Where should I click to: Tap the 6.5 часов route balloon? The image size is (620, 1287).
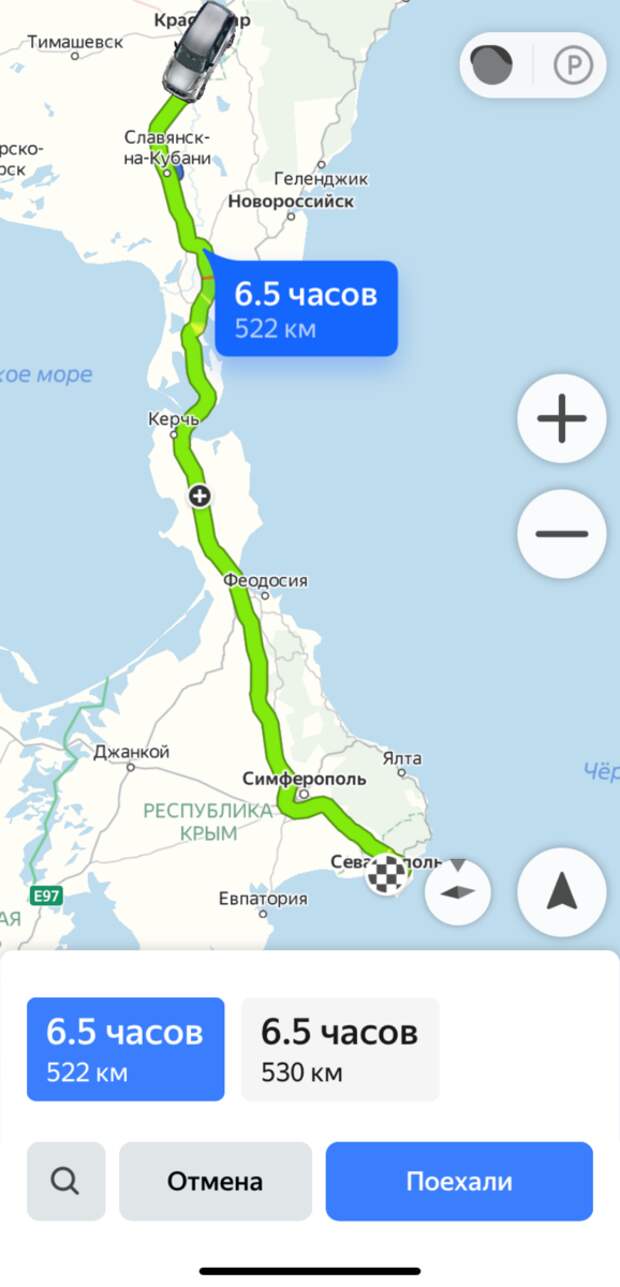coord(306,308)
